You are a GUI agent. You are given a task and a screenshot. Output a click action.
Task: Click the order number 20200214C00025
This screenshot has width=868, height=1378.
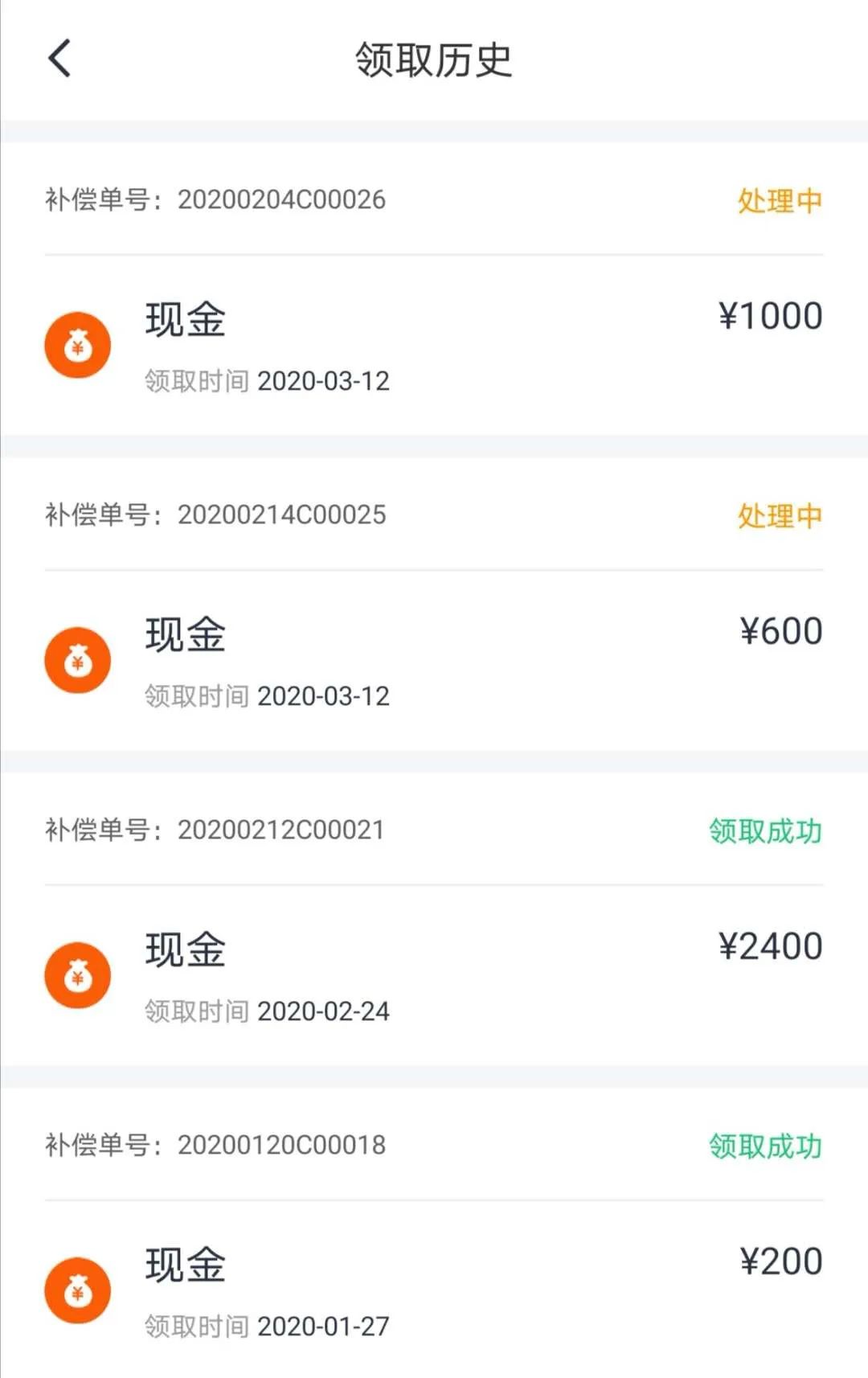[283, 514]
